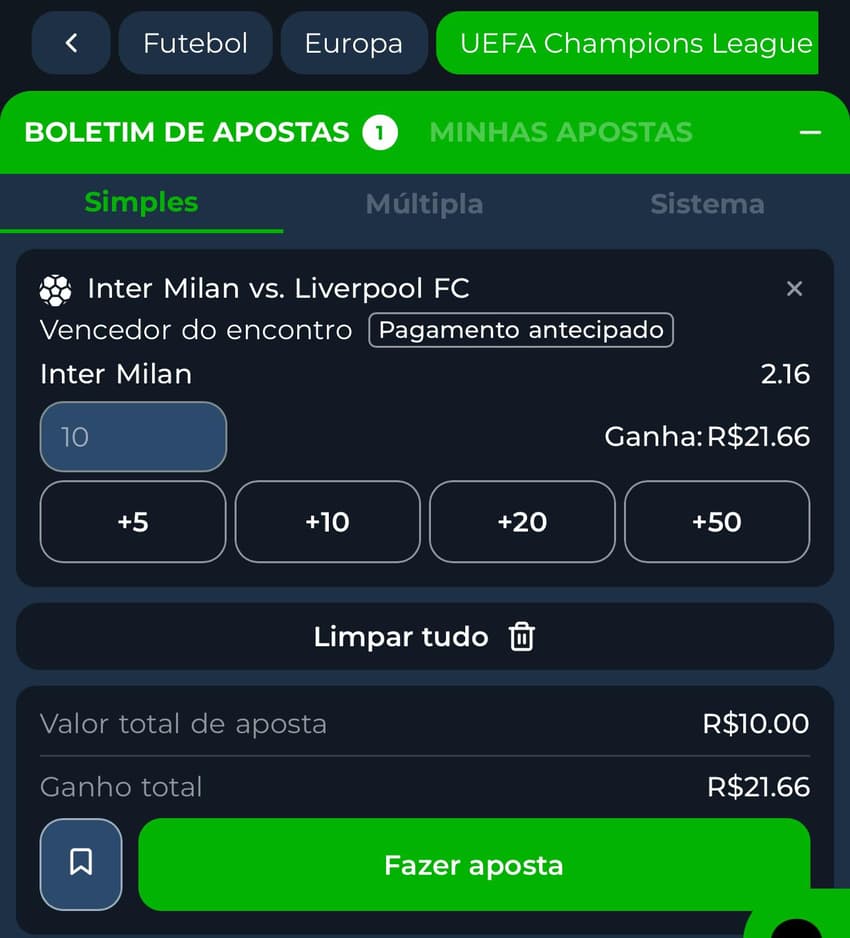The height and width of the screenshot is (938, 850).
Task: Click Limpar tudo to clear all bets
Action: [x=400, y=636]
